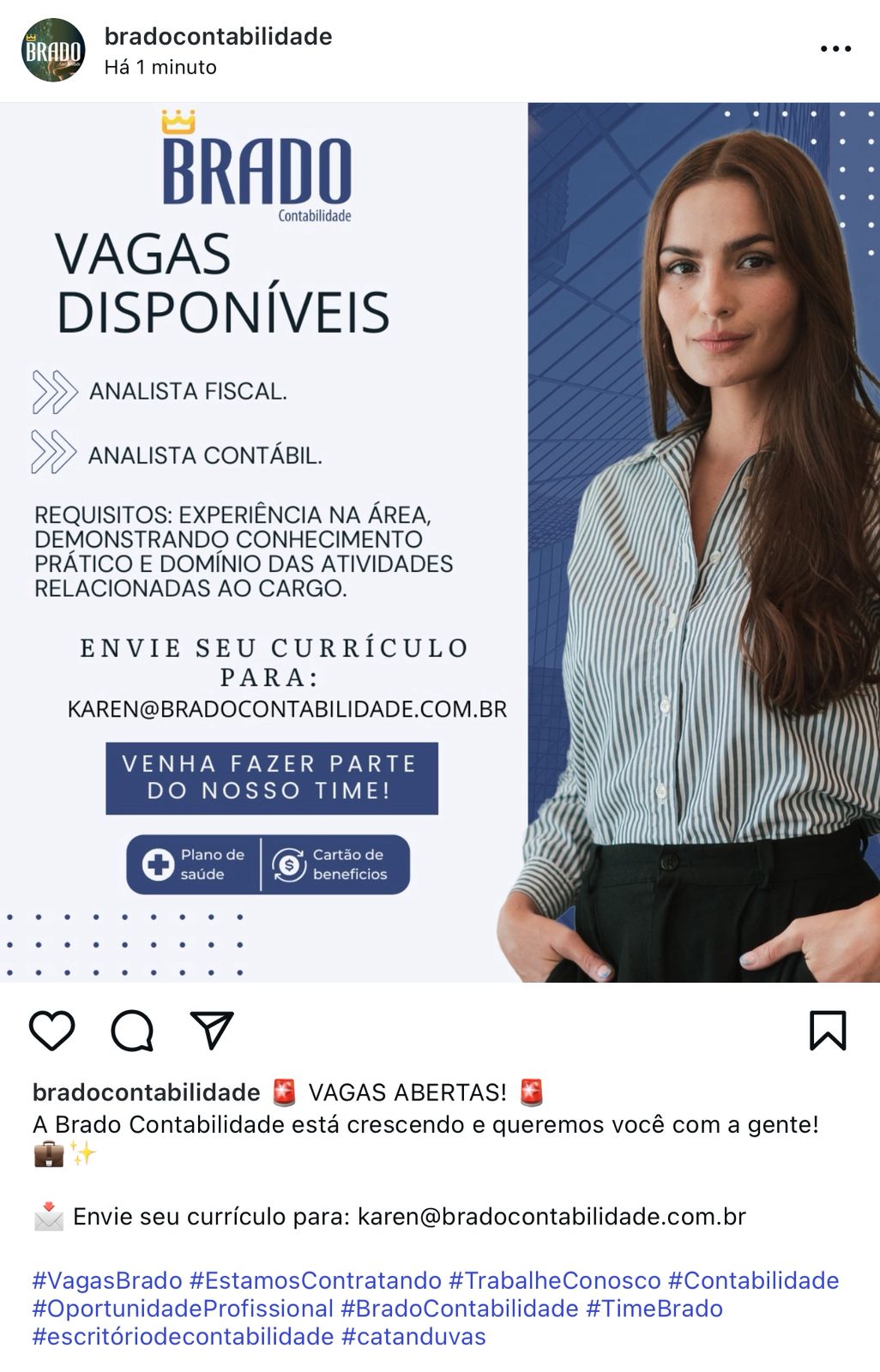Open the #Contabilidade hashtag

[x=753, y=1280]
